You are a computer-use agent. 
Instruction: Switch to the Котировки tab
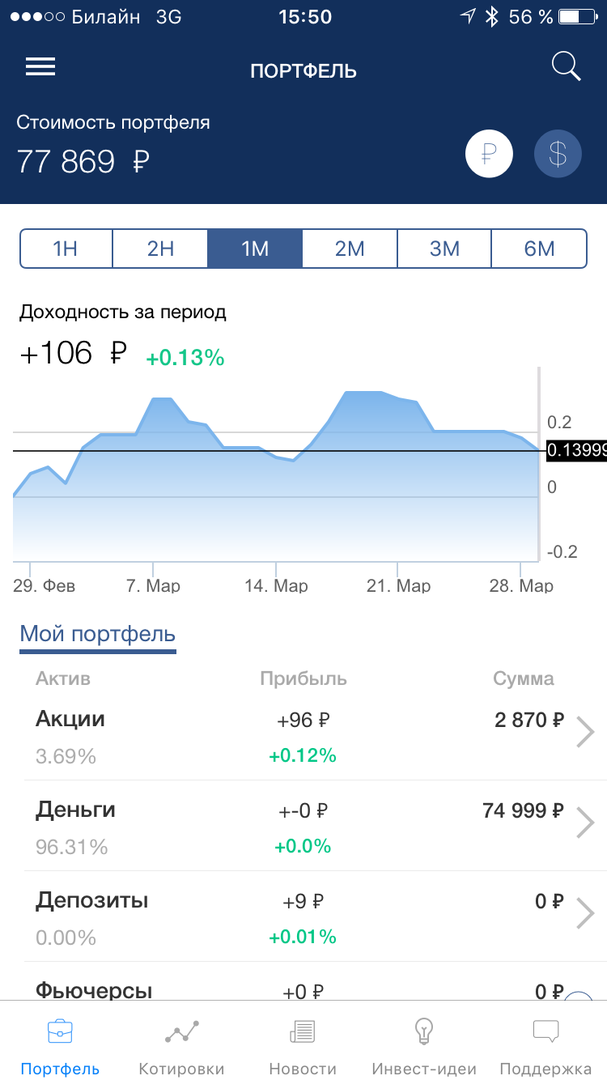coord(181,1046)
